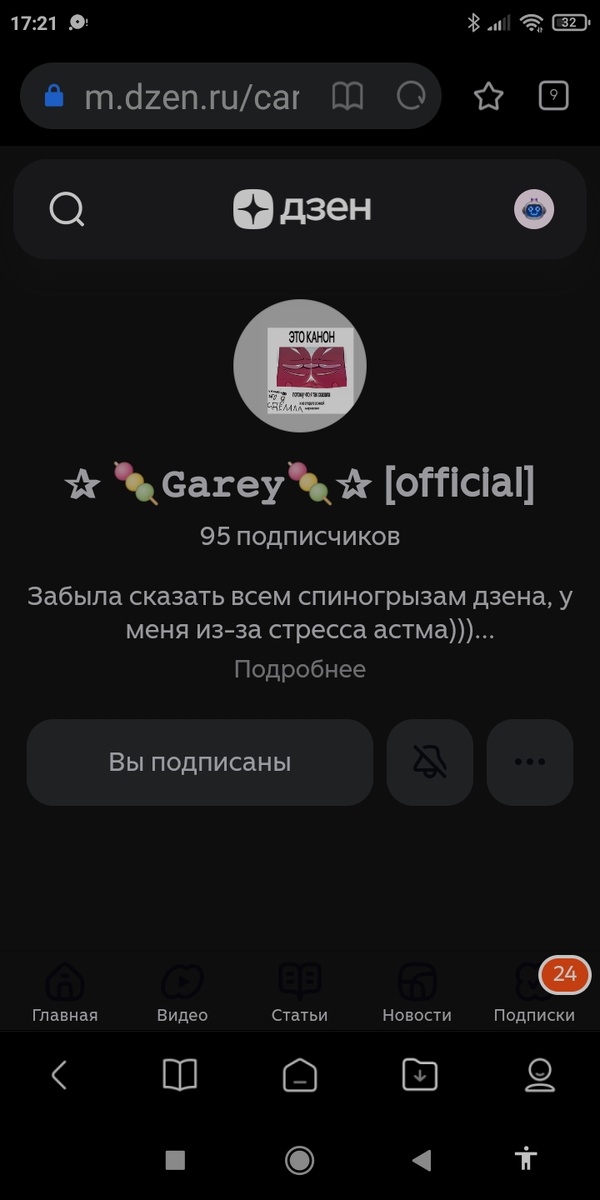The width and height of the screenshot is (600, 1200).
Task: Bookmark this page with the star
Action: 488,97
